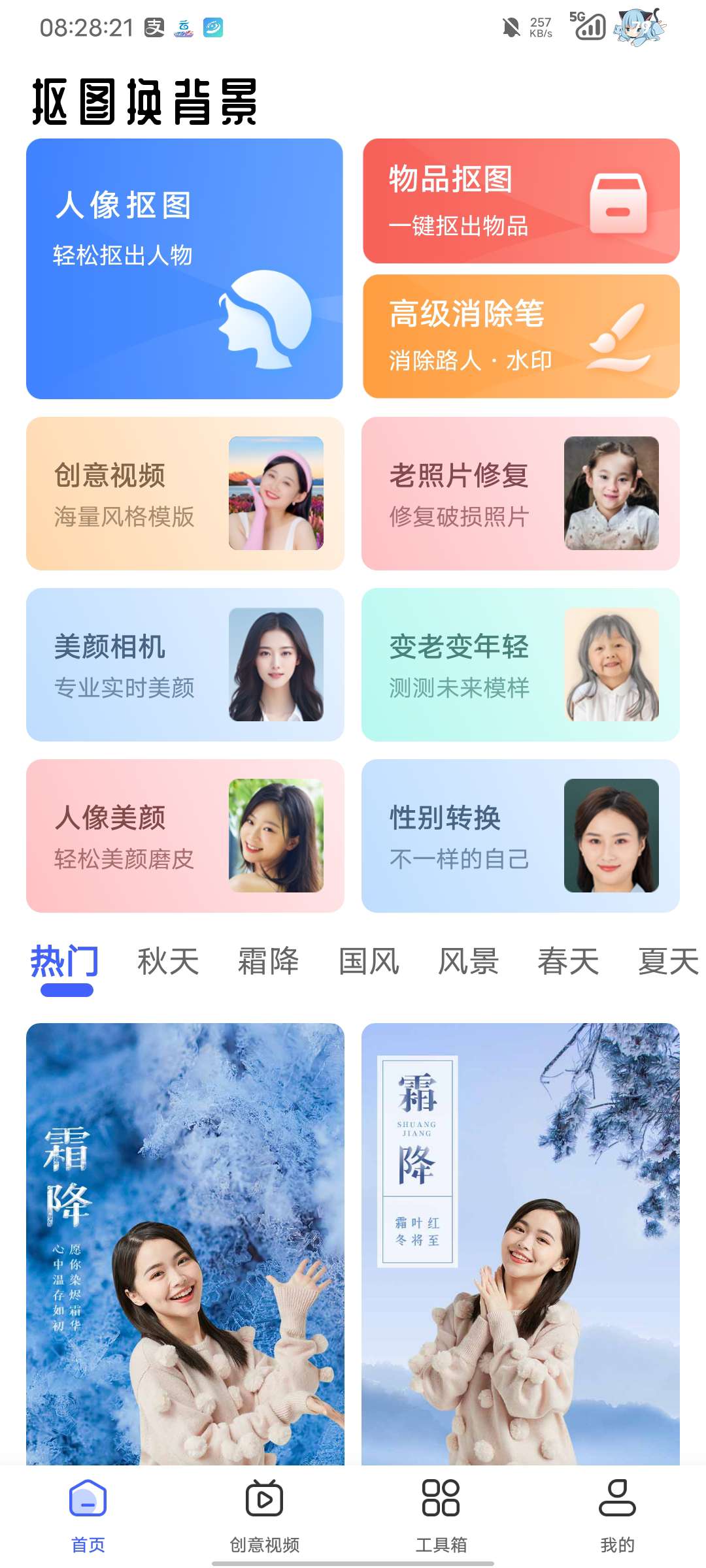Launch 美颜相机 beauty camera

(x=185, y=665)
